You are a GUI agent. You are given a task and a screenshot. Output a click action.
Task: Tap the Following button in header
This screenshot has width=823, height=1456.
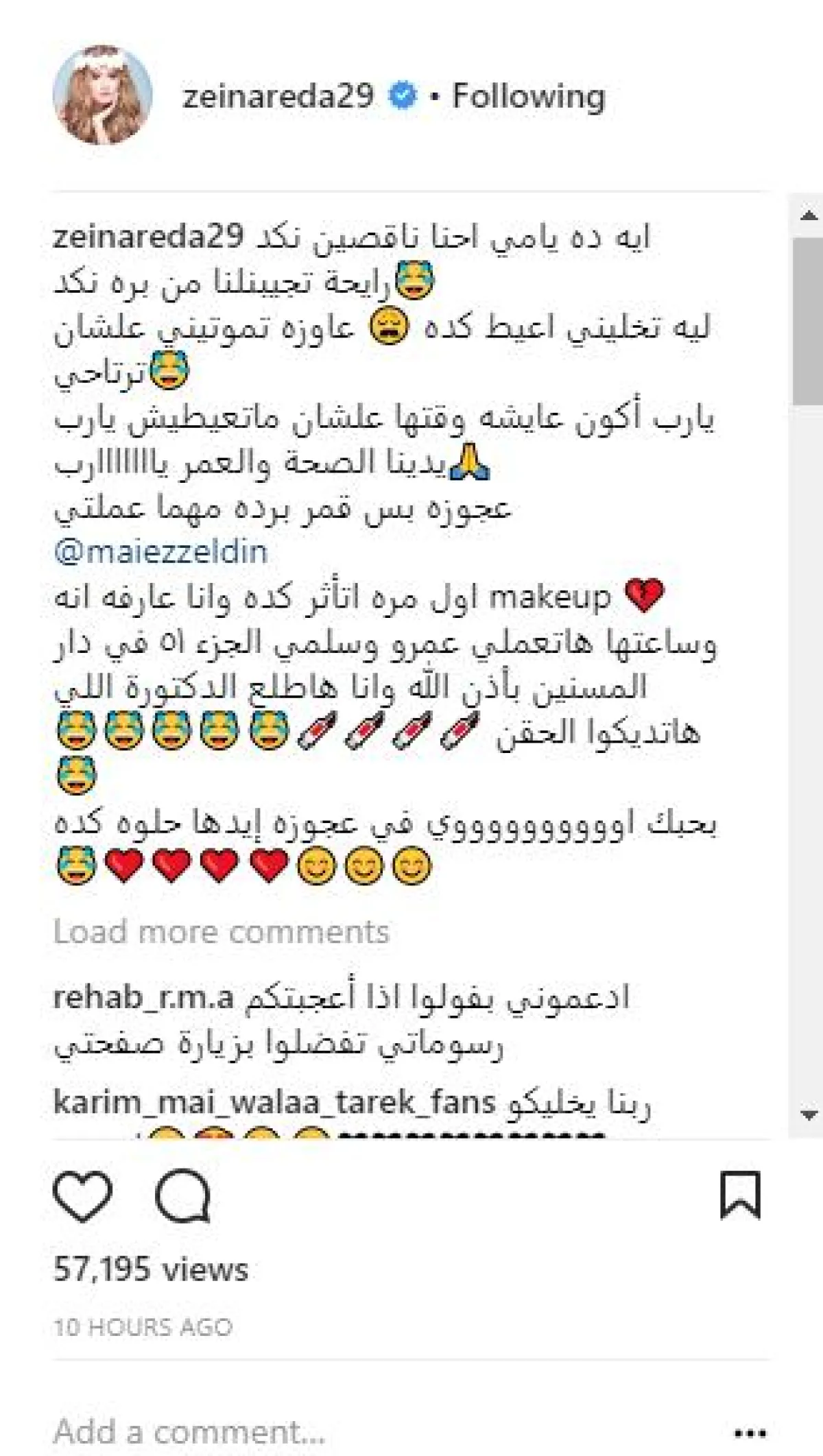529,95
